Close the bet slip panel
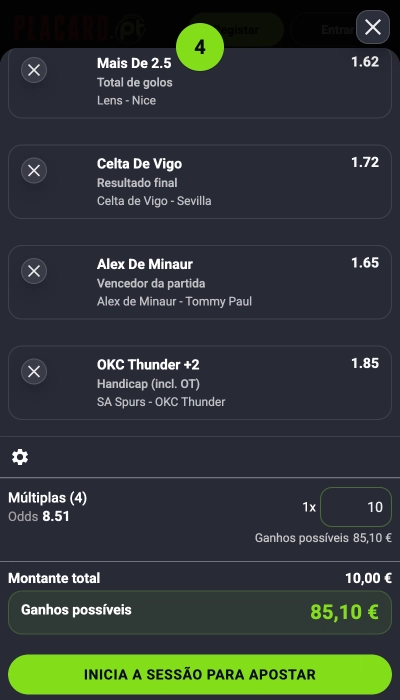400x700 pixels. tap(373, 27)
